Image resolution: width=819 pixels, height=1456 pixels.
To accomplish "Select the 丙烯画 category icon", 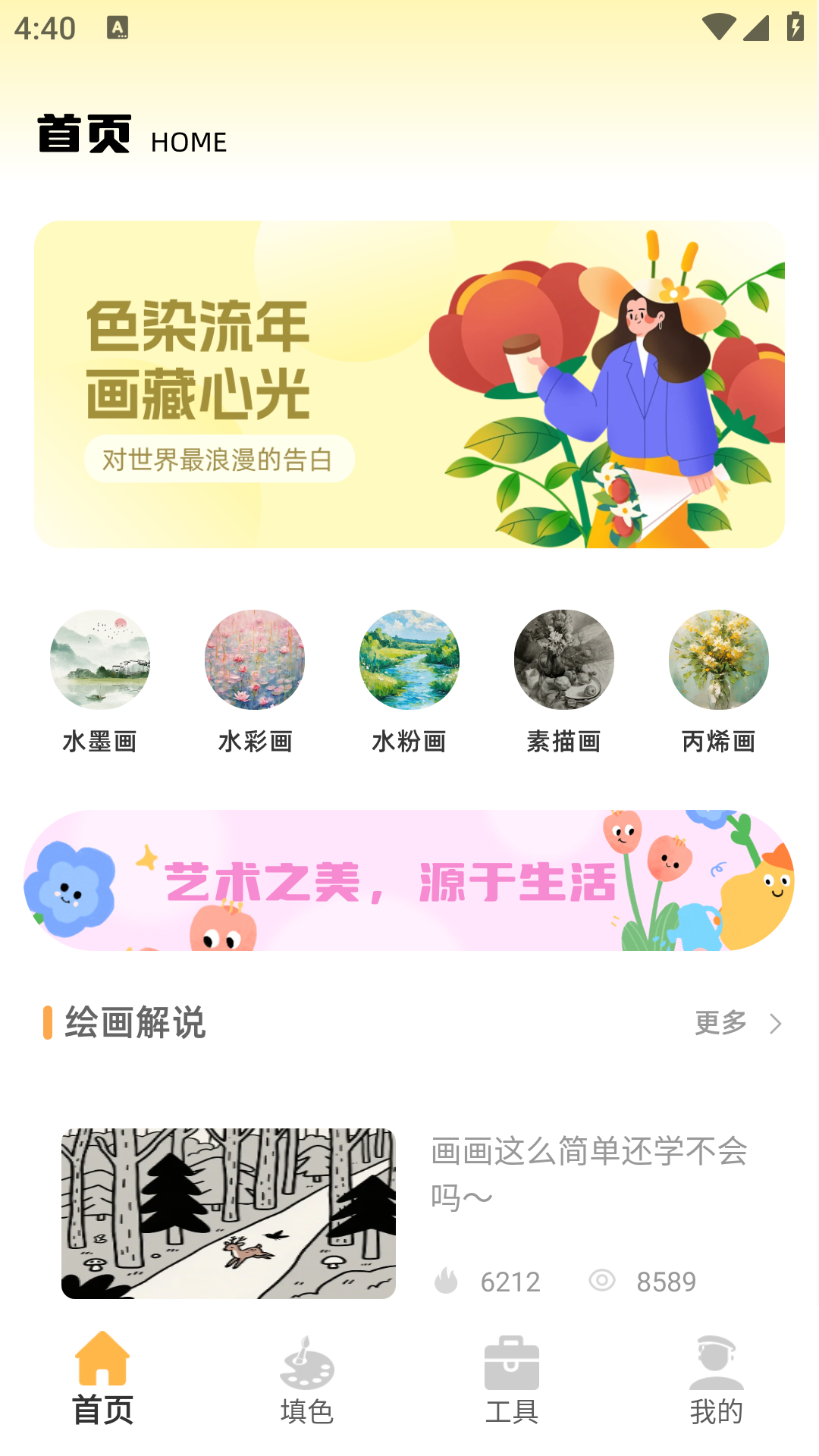I will tap(717, 660).
